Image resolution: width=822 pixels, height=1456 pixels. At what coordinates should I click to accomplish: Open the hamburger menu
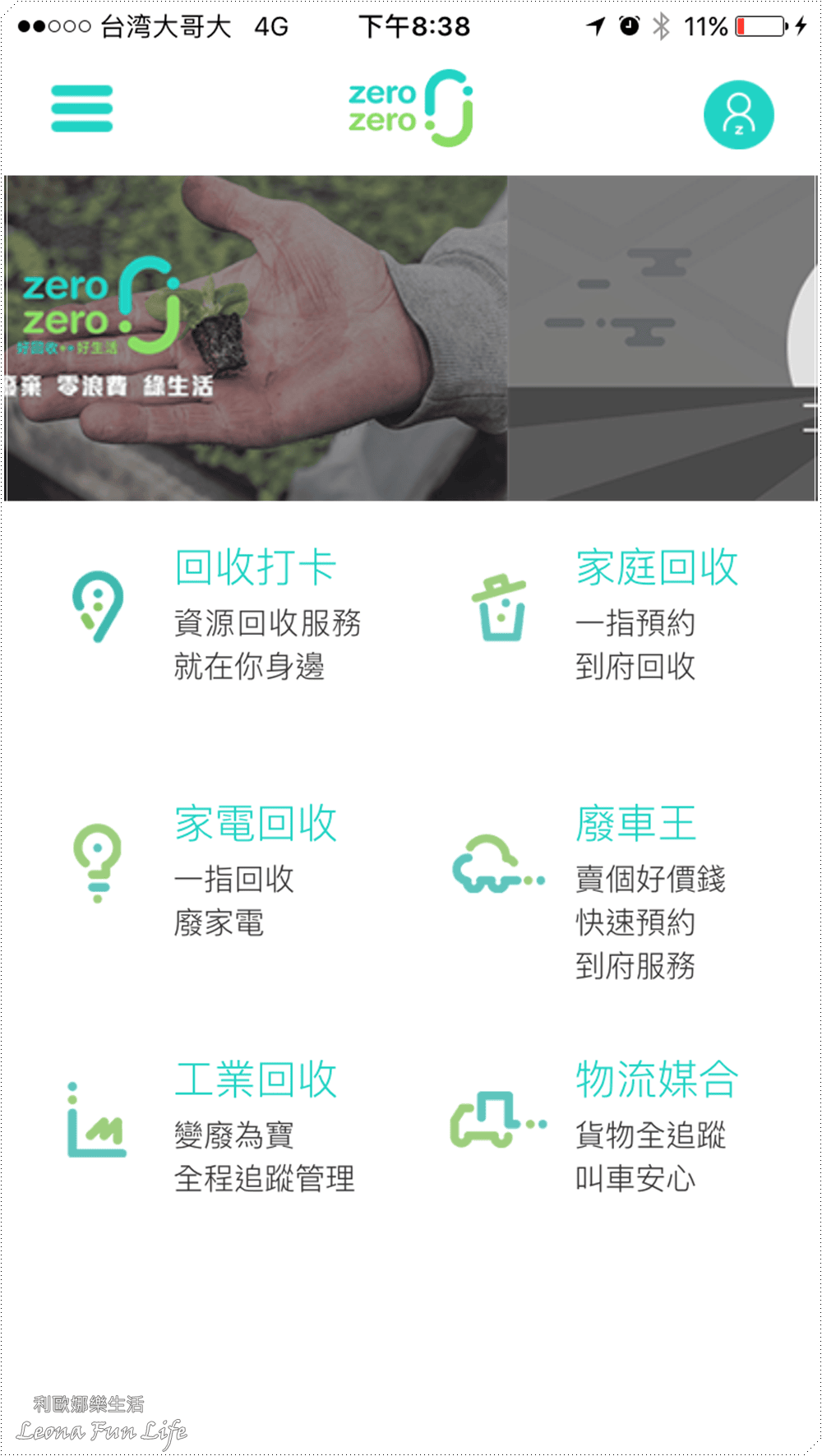coord(81,109)
